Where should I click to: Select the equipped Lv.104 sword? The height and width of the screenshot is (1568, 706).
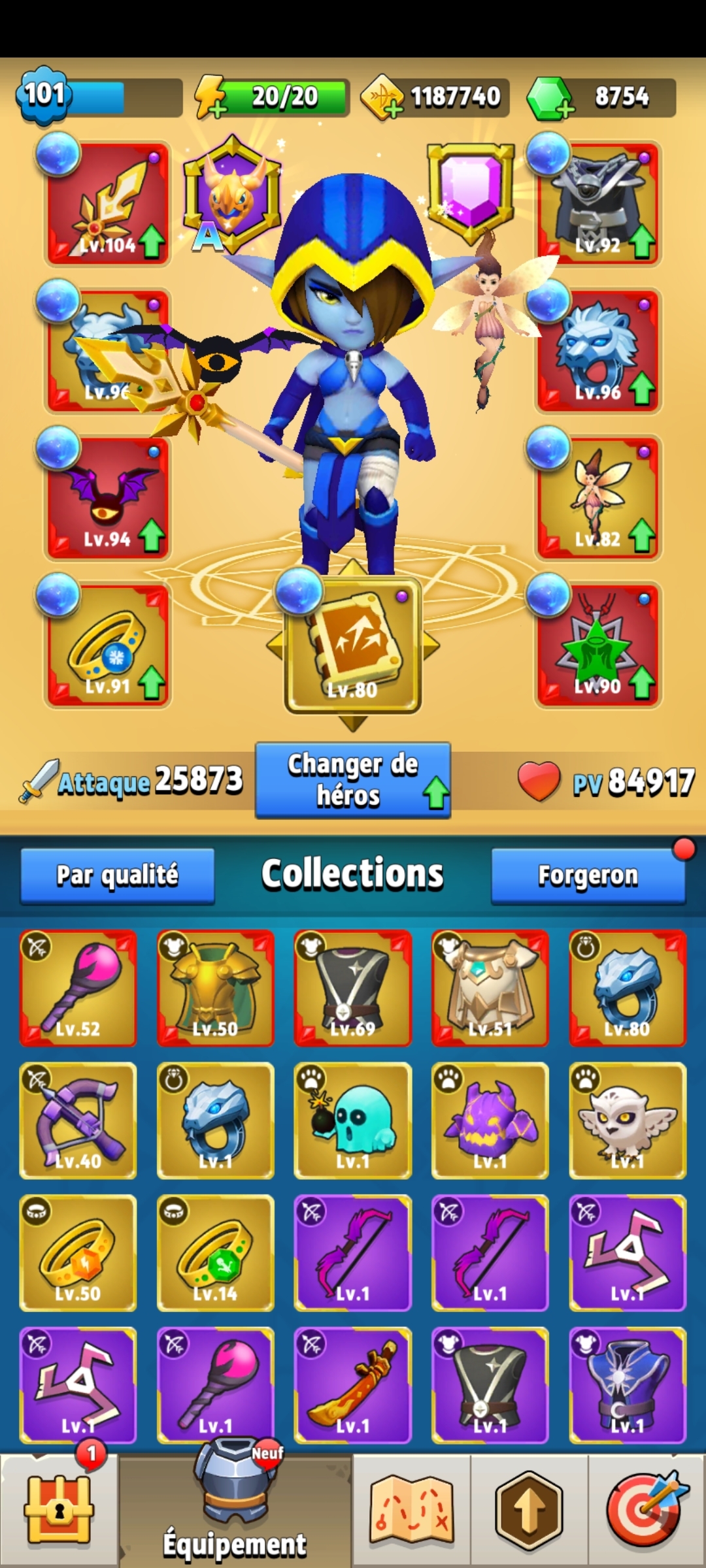coord(108,204)
